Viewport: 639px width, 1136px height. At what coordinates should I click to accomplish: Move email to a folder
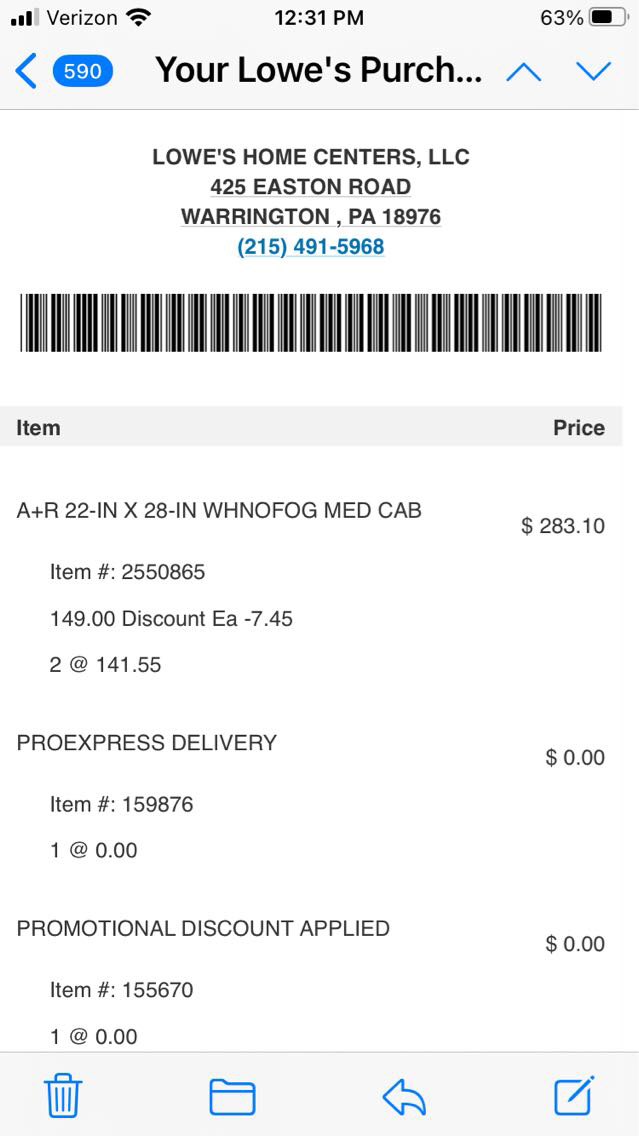pos(232,1096)
